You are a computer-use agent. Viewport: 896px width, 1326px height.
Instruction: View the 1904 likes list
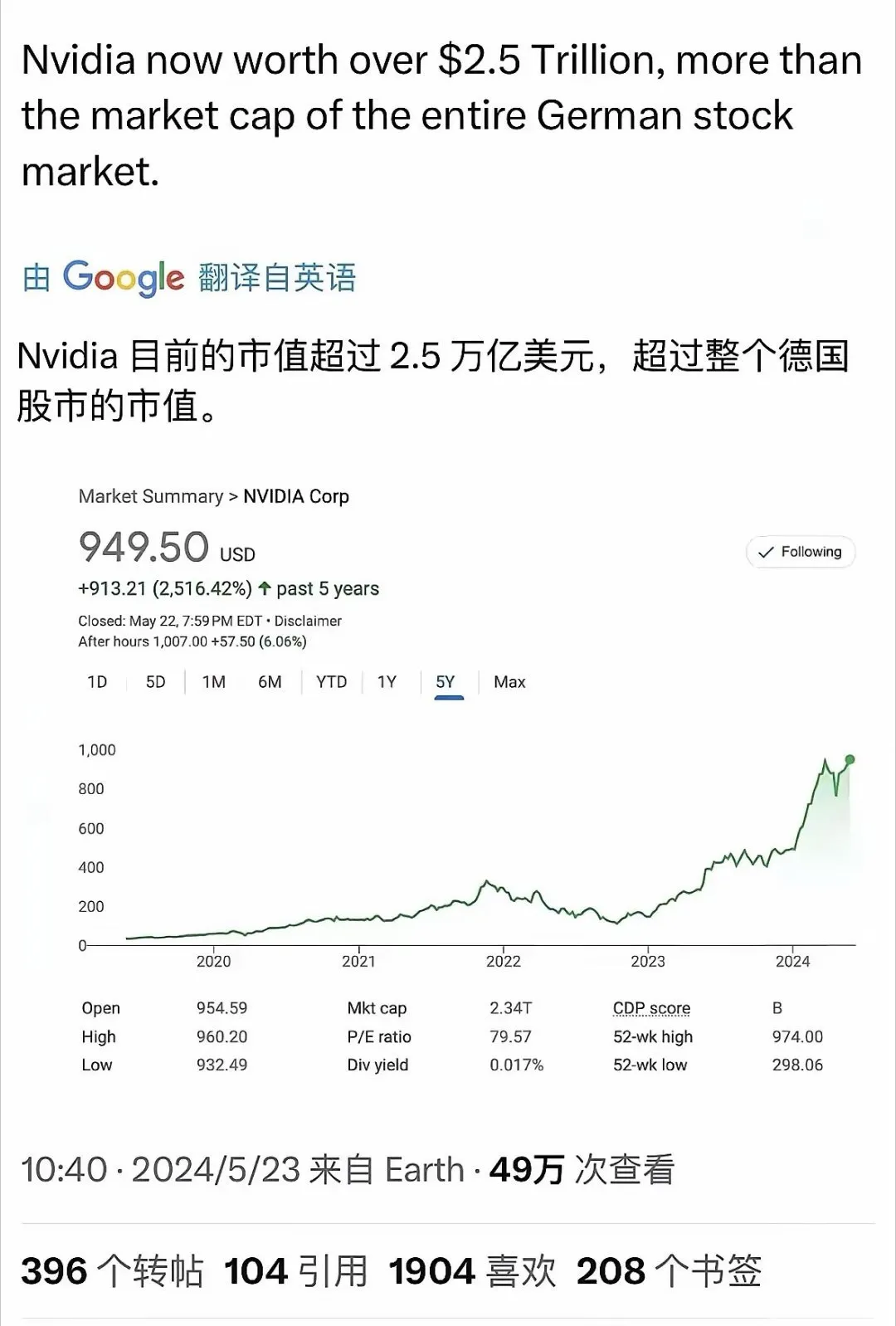(472, 1270)
